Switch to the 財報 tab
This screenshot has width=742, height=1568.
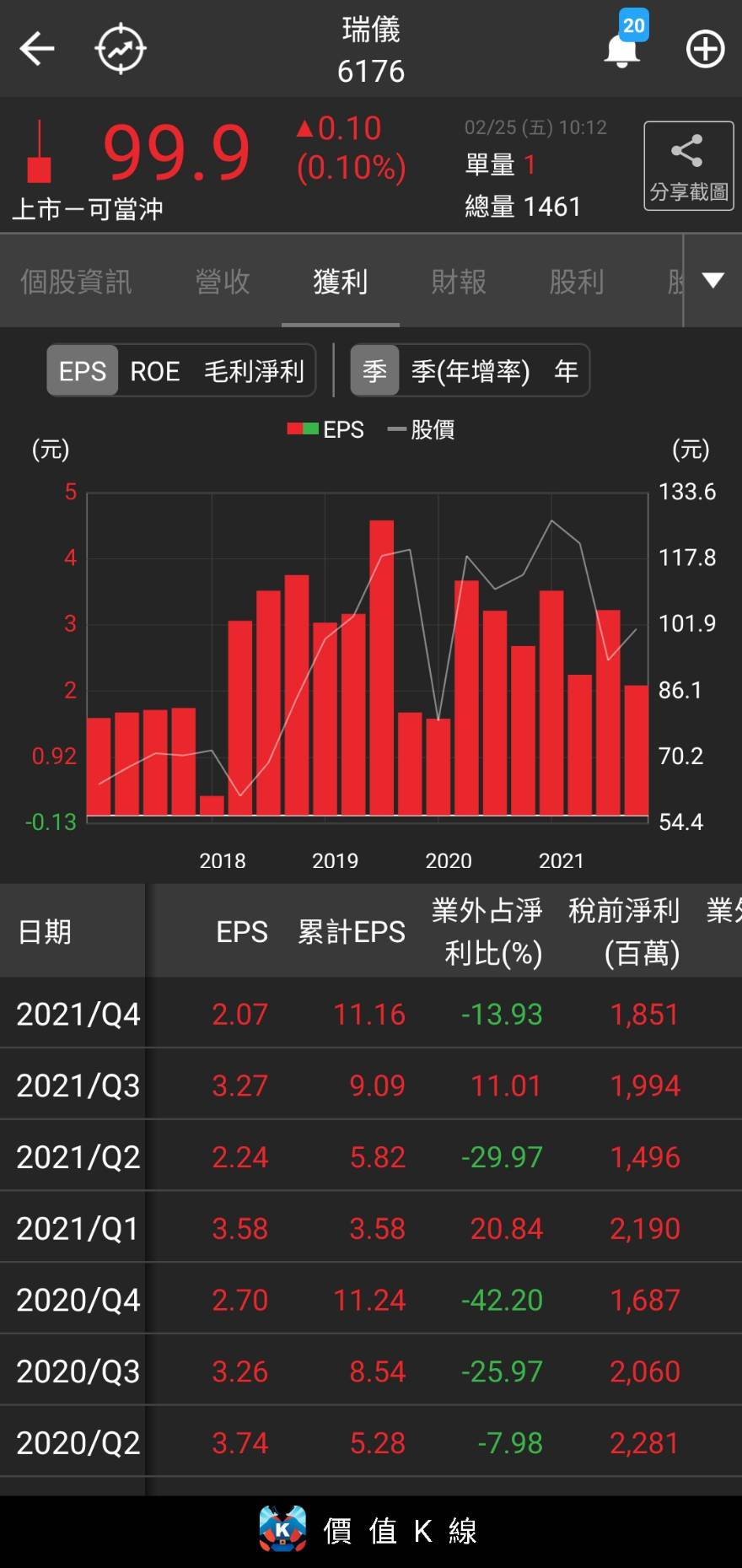click(x=459, y=282)
